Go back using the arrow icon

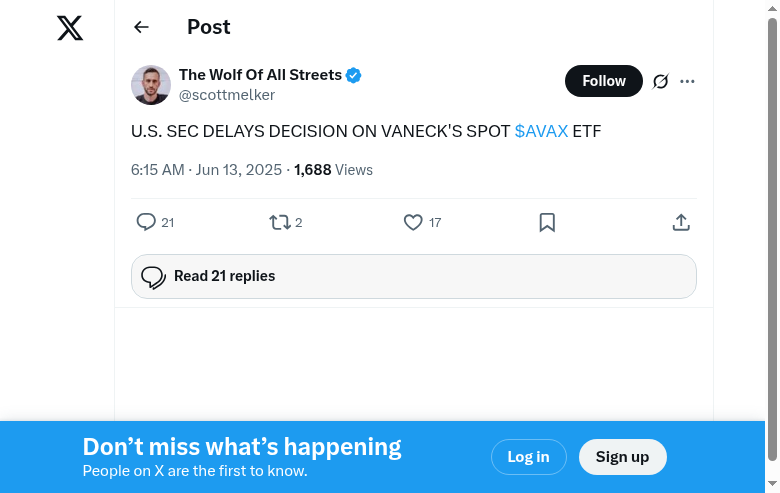[141, 27]
